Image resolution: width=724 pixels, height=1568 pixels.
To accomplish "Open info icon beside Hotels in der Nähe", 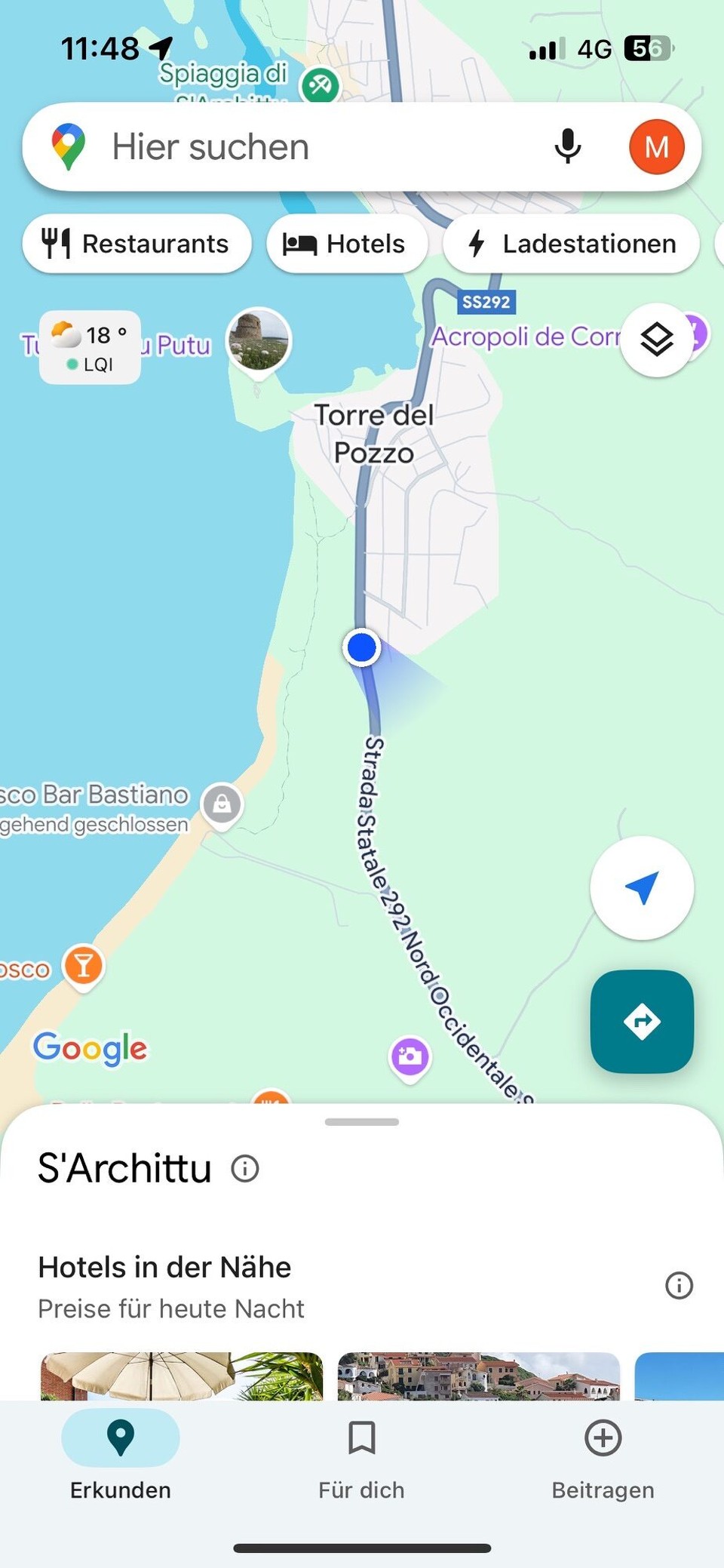I will (x=679, y=1285).
